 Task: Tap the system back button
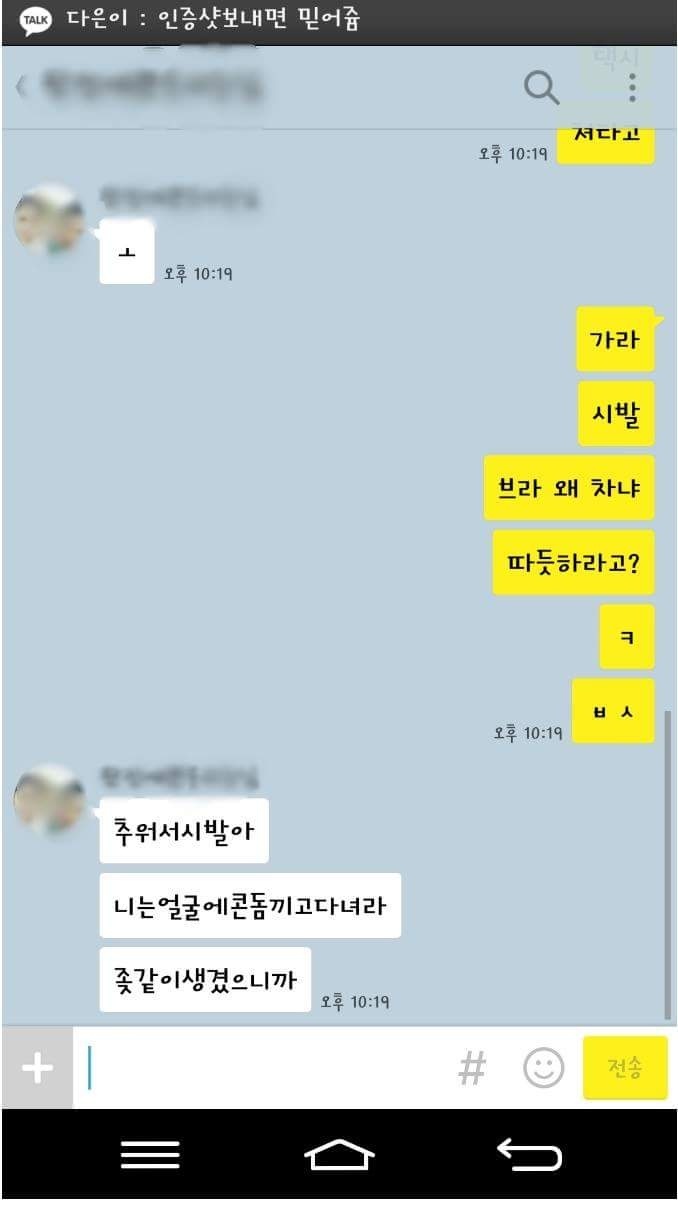(529, 1155)
